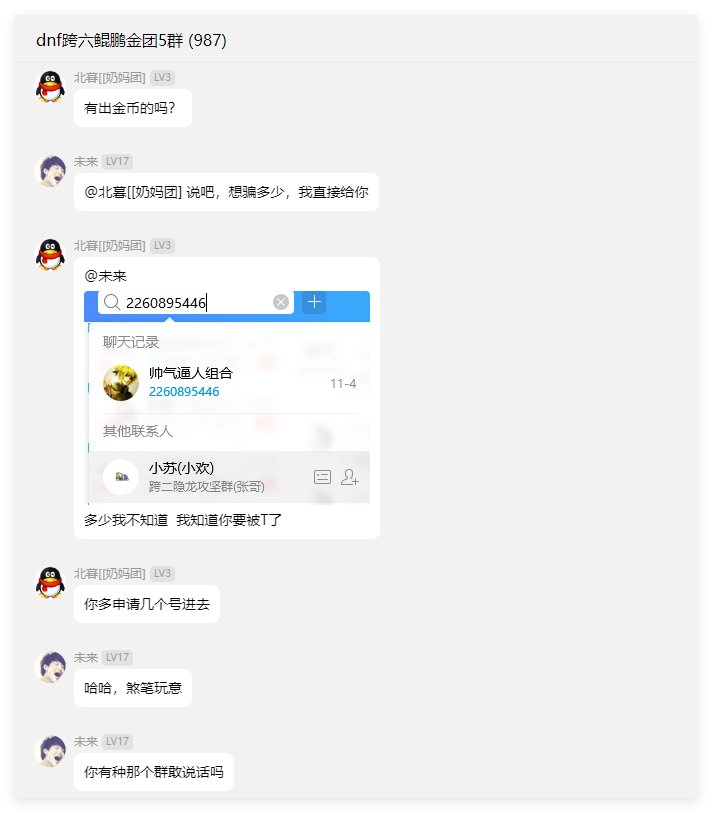View 北暮's profile from "你多申请几个号进去" message
The image size is (712, 813).
pos(50,583)
